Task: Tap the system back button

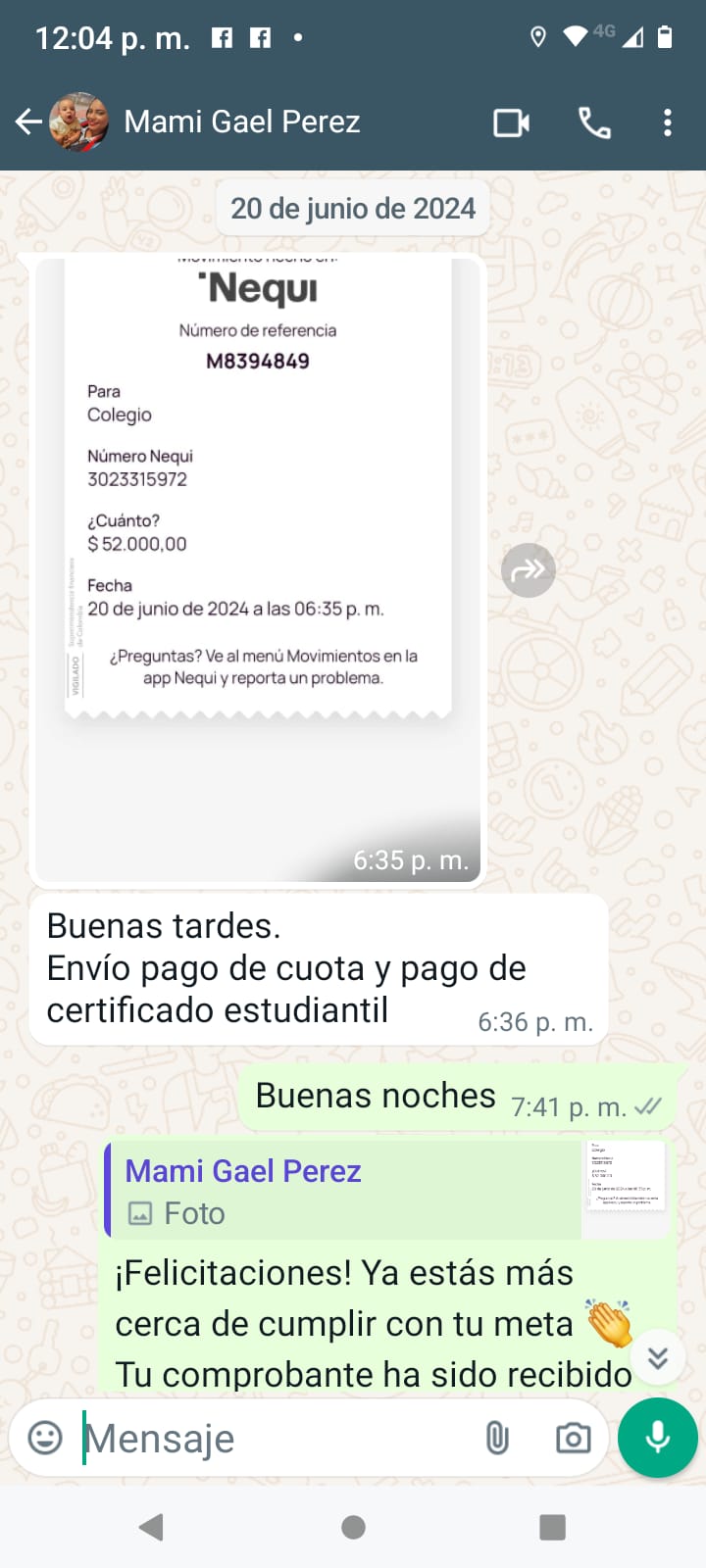Action: coord(151,1527)
